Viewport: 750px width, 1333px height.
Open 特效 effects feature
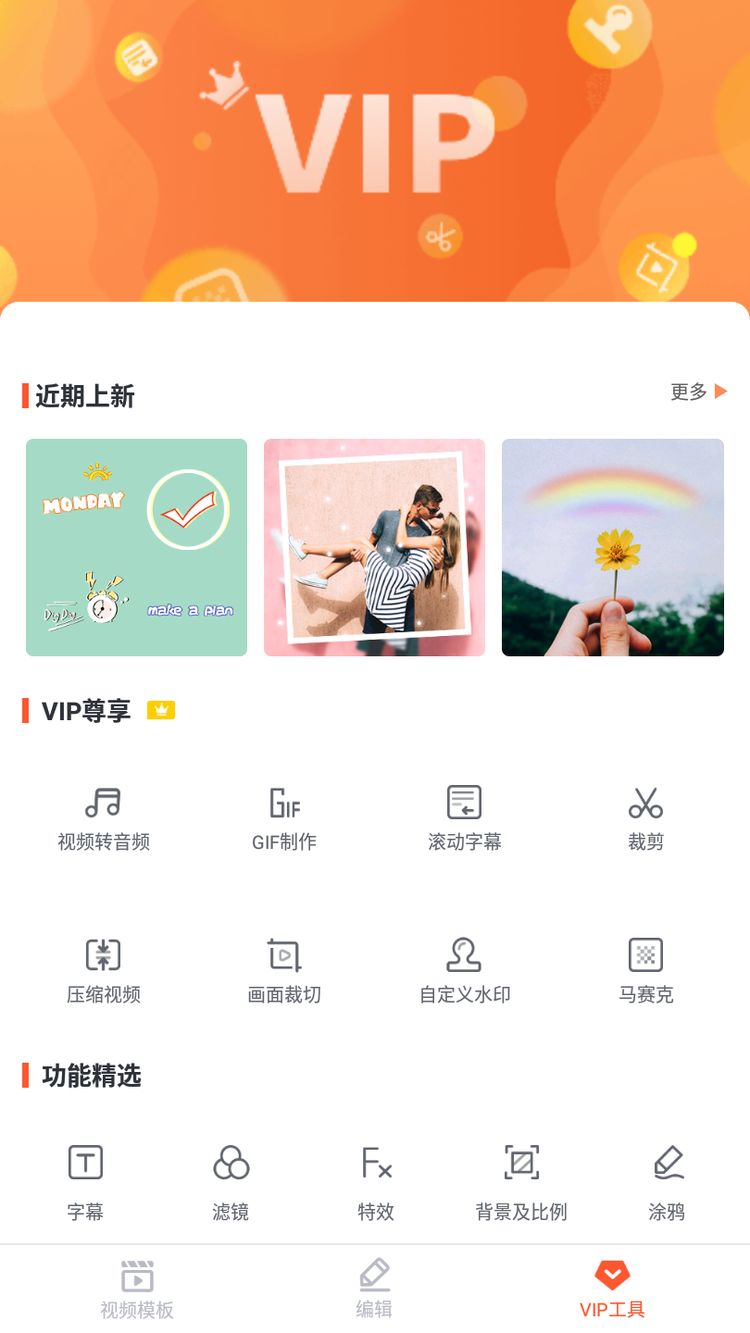tap(376, 1182)
